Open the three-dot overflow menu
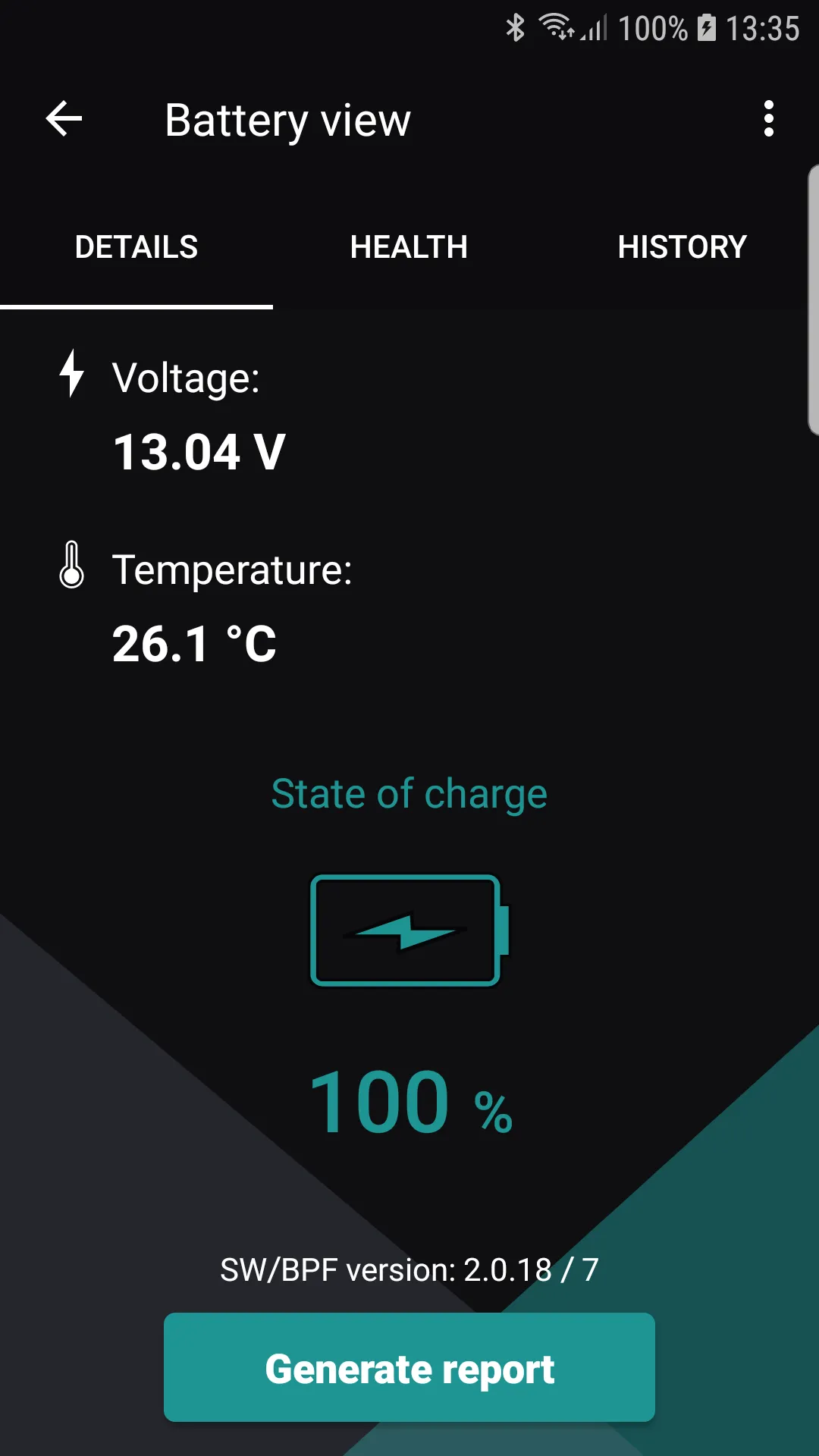This screenshot has height=1456, width=819. click(x=768, y=119)
